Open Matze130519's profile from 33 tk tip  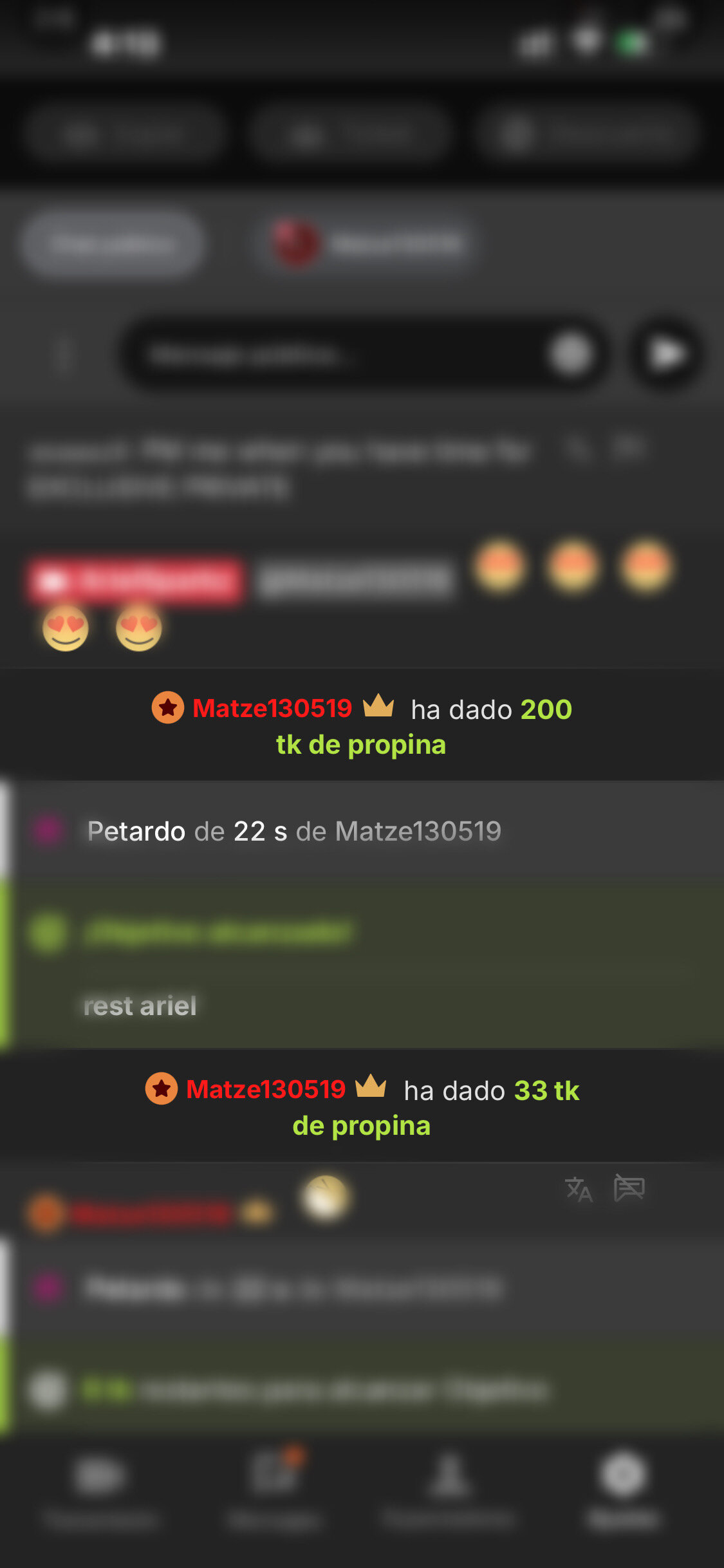(x=266, y=1089)
